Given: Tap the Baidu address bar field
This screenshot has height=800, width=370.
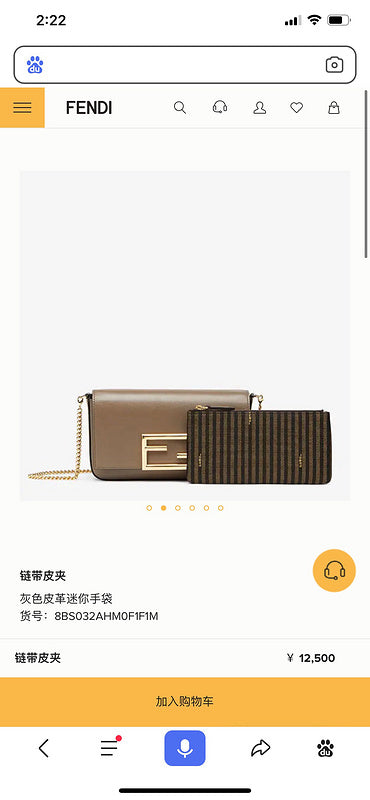Looking at the screenshot, I should click(185, 65).
